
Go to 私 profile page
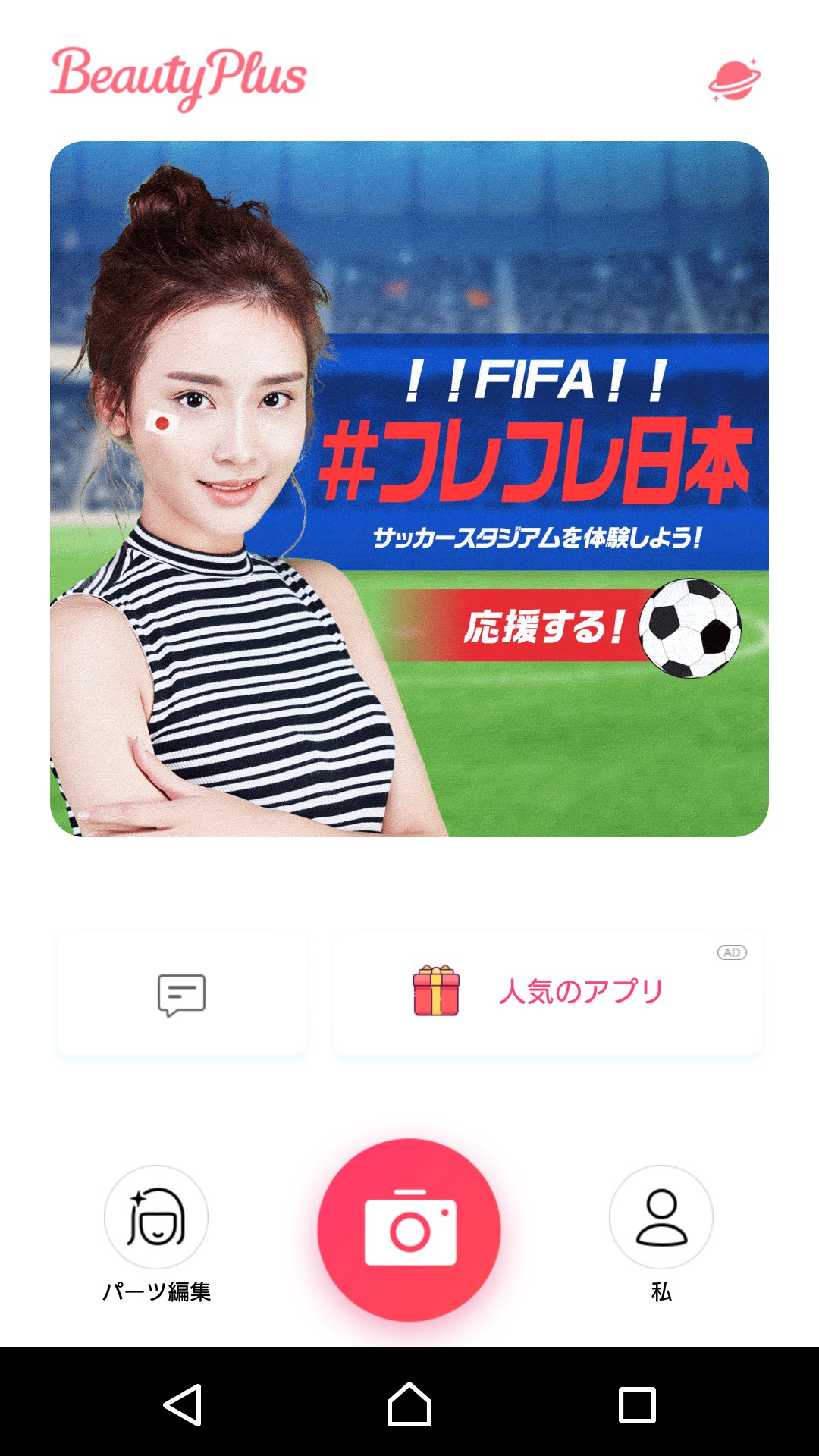[661, 1218]
